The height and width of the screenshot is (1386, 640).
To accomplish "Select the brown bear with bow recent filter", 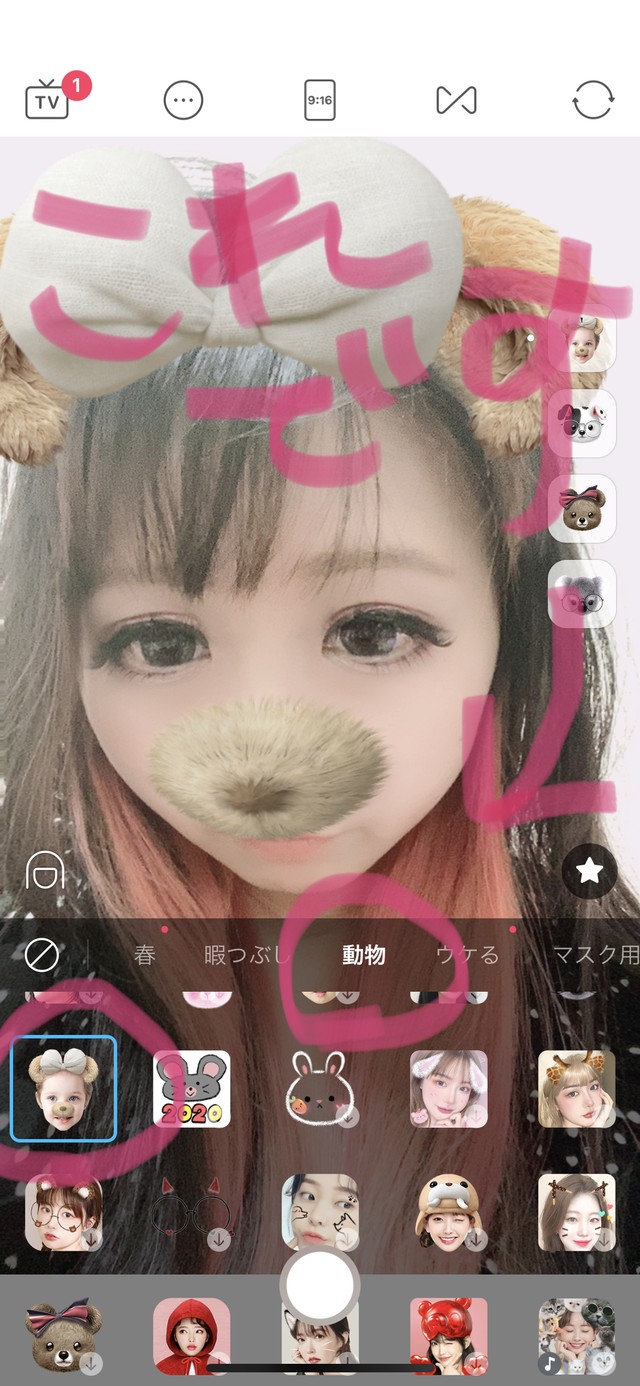I will click(582, 508).
